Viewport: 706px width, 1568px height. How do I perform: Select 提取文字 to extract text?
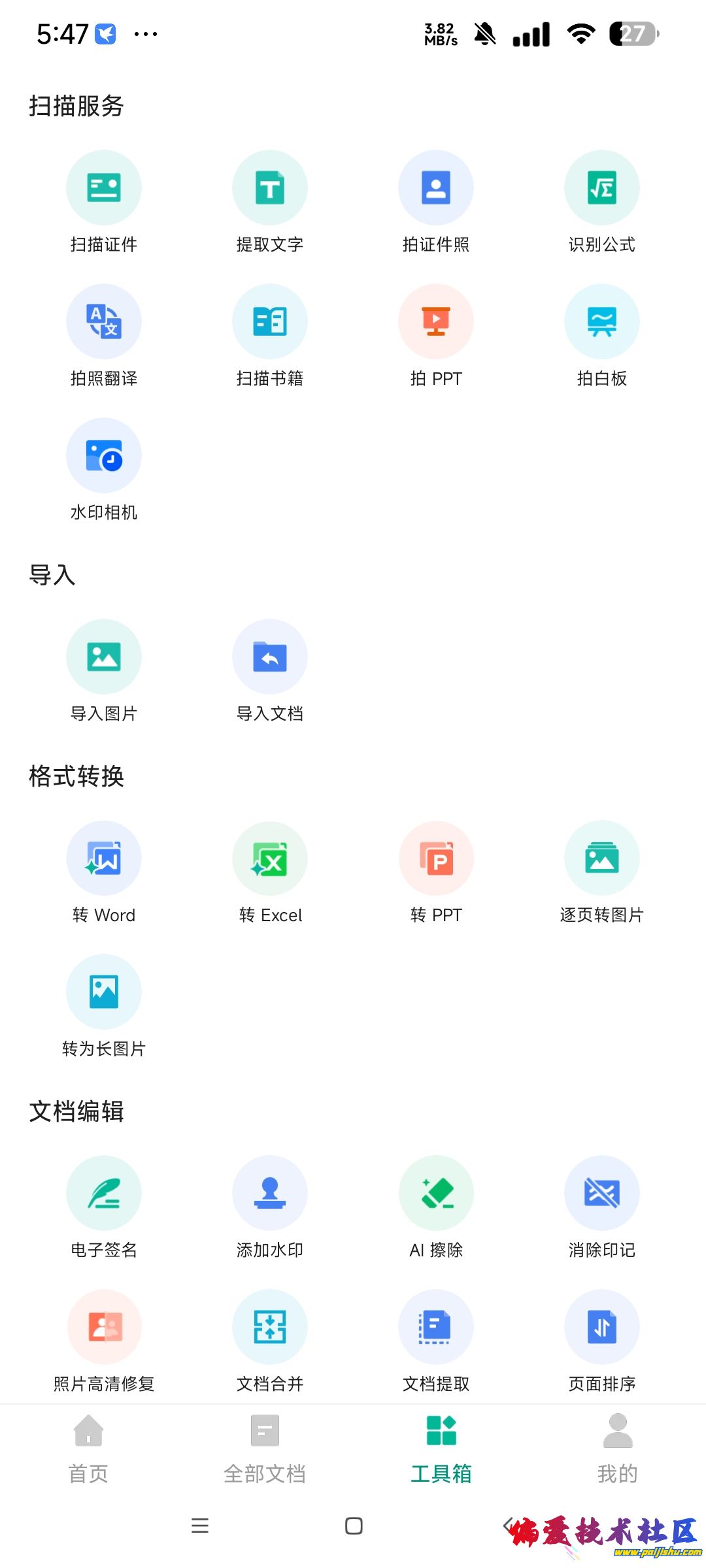point(270,188)
